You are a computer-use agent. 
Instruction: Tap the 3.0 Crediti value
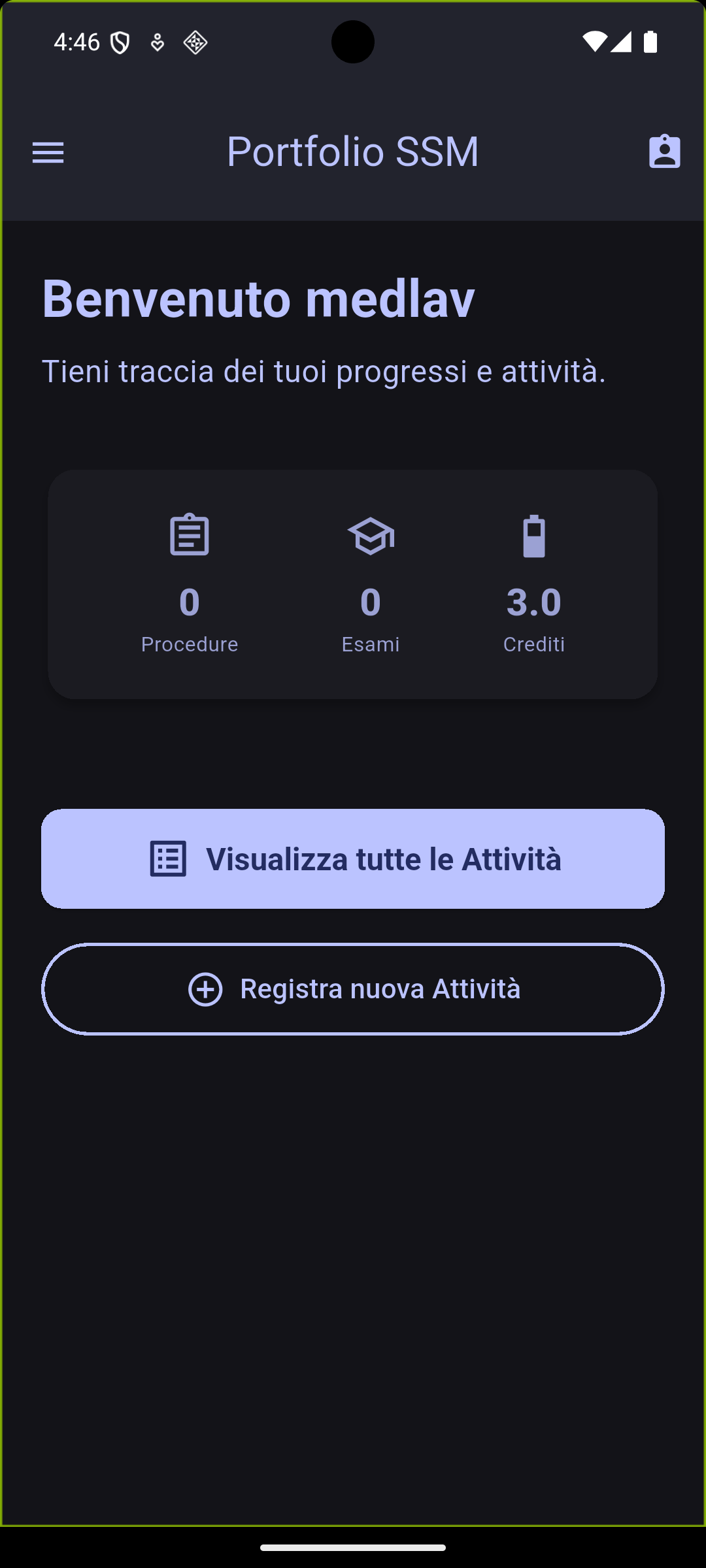(x=535, y=602)
